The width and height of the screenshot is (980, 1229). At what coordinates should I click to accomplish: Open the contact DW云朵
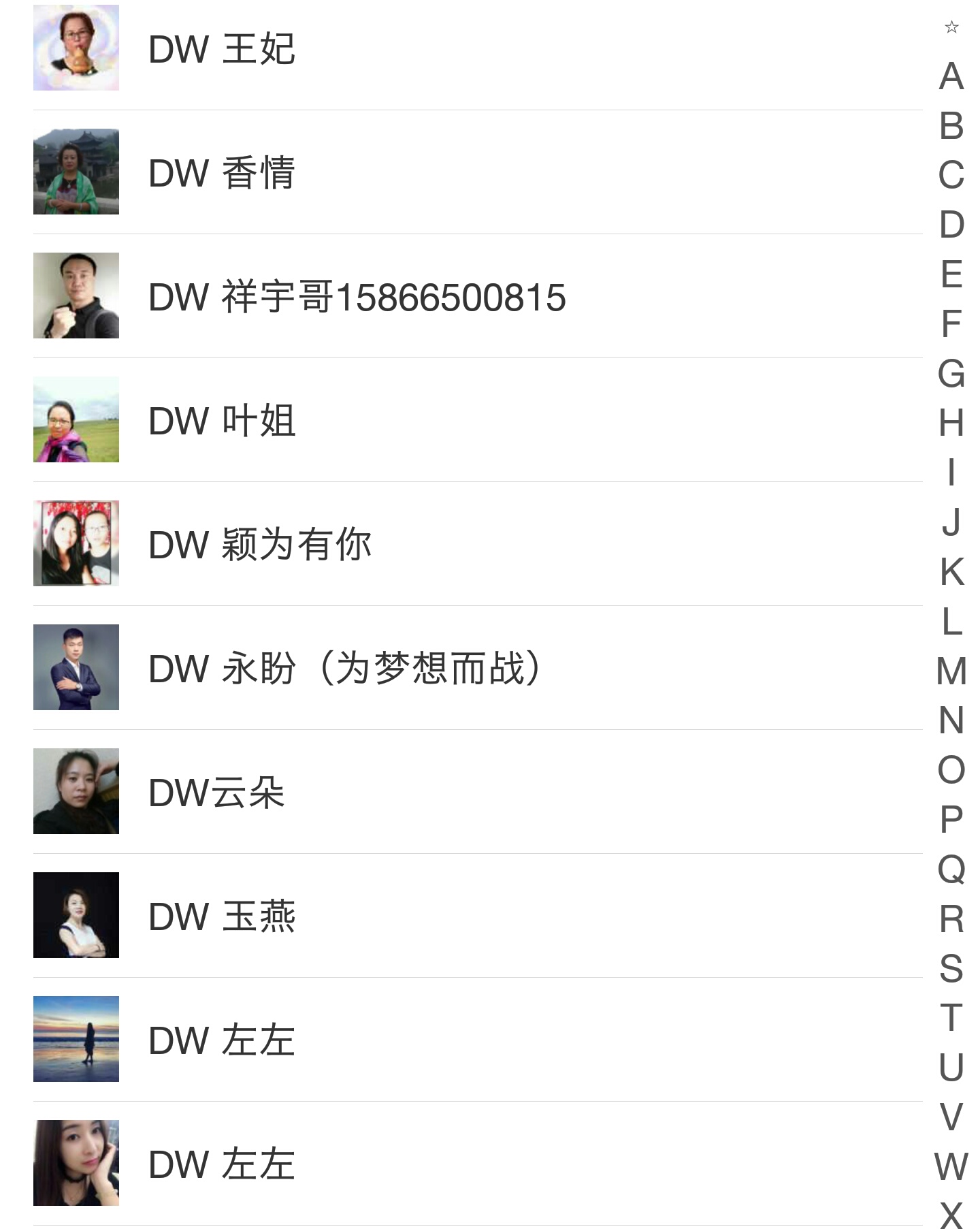[218, 792]
